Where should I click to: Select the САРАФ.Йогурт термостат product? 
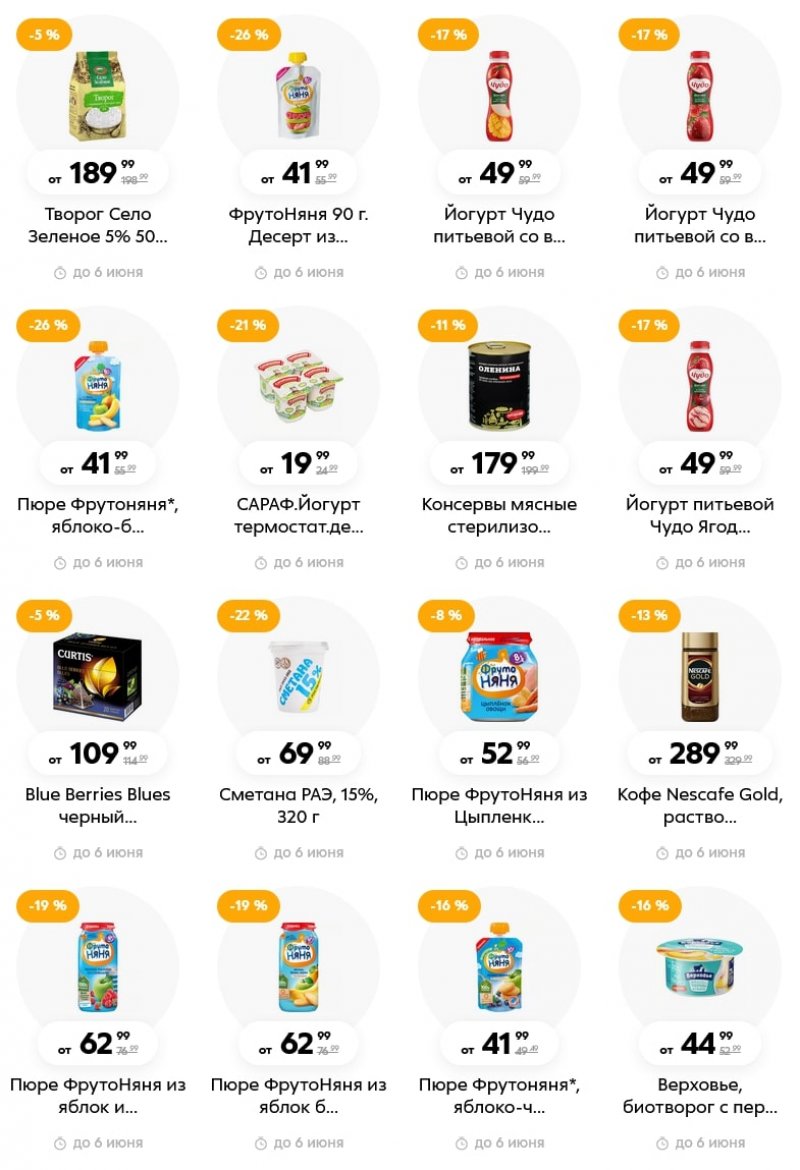click(298, 385)
